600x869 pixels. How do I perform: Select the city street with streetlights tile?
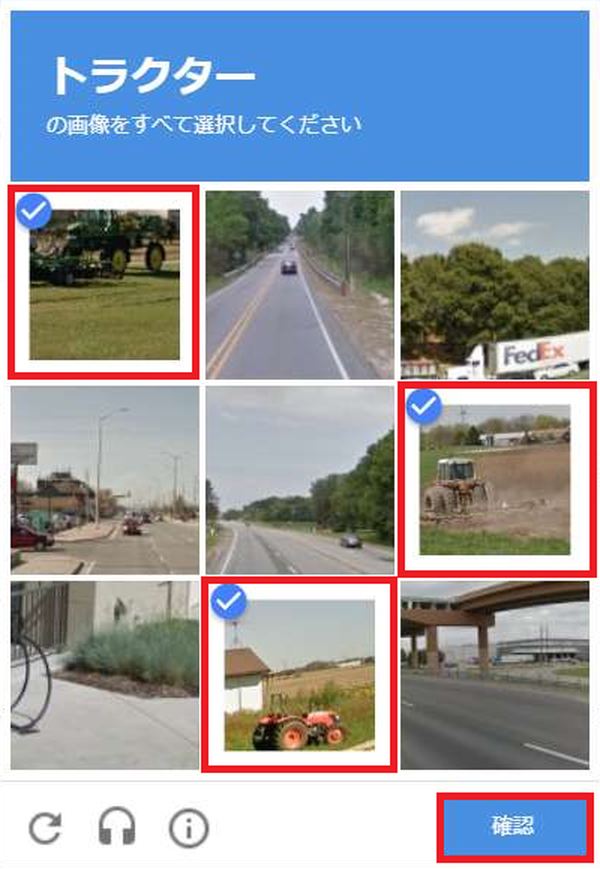click(x=104, y=480)
